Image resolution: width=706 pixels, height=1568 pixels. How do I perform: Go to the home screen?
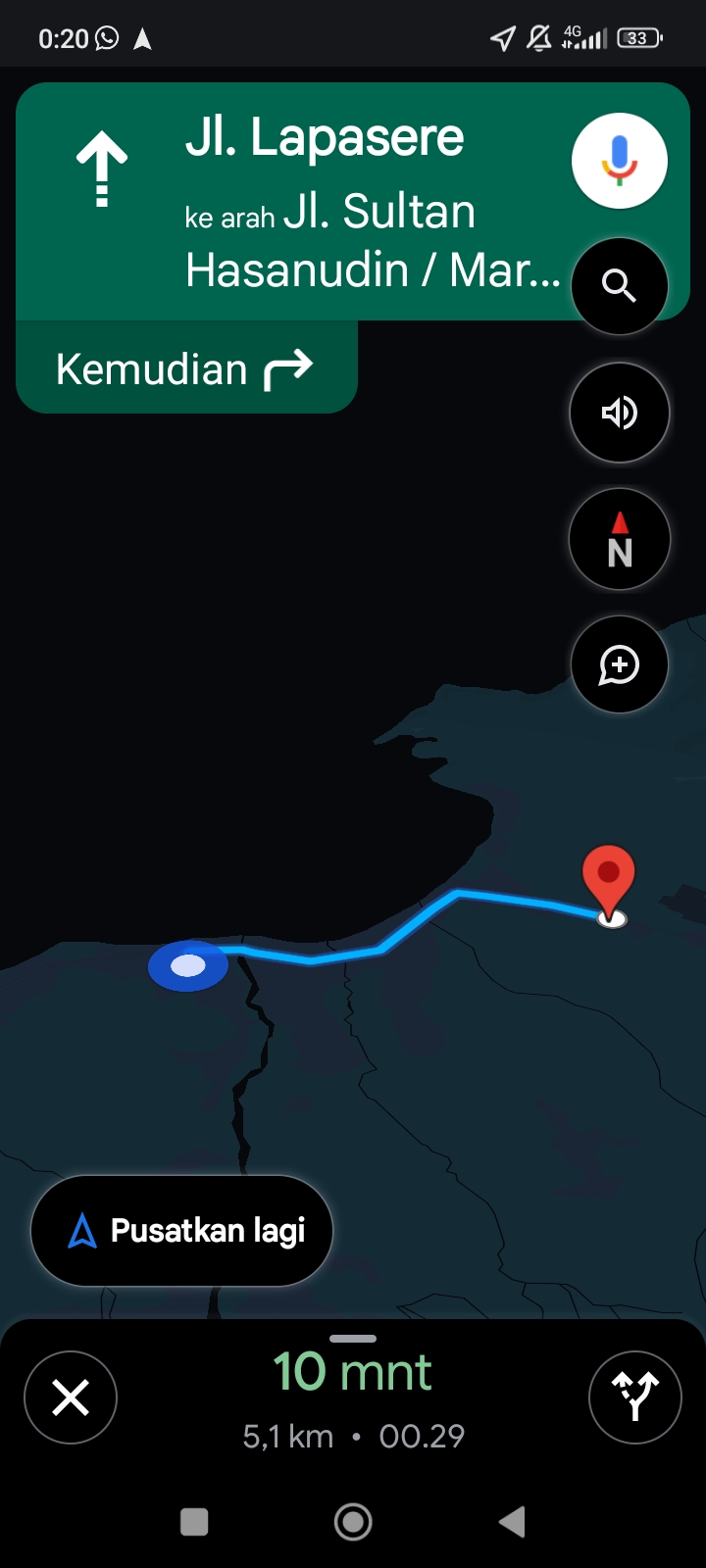[x=353, y=1522]
